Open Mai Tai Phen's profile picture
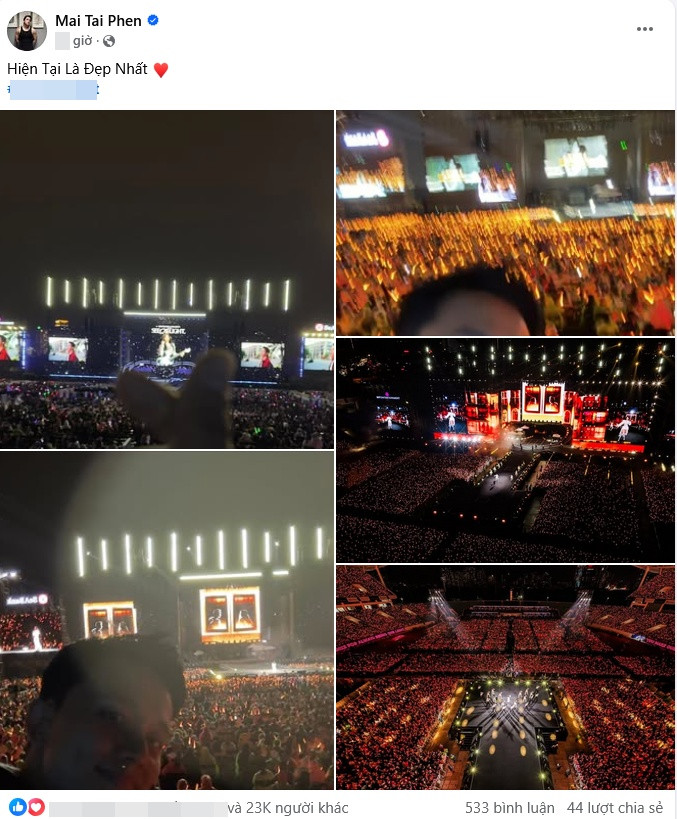 (27, 31)
